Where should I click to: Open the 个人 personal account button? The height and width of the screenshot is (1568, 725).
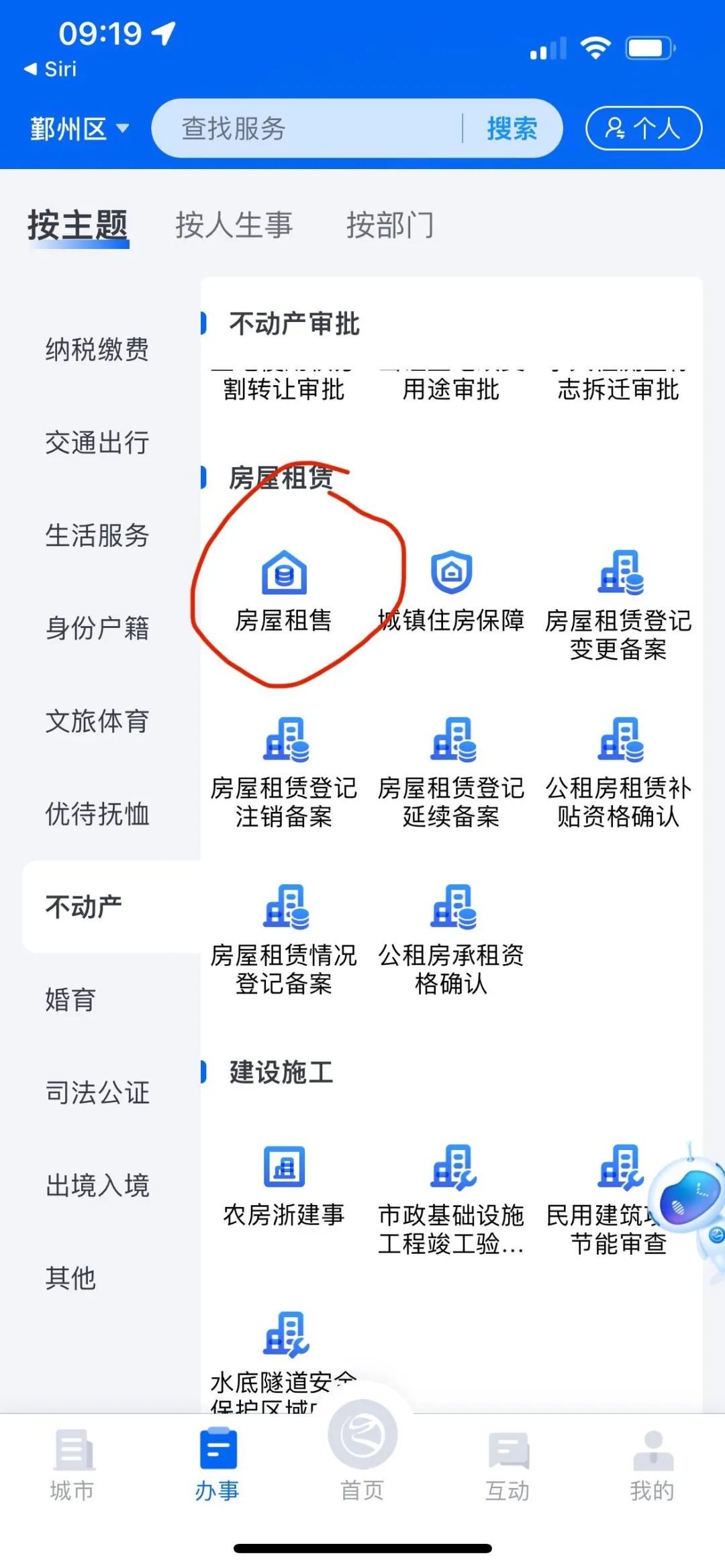642,128
